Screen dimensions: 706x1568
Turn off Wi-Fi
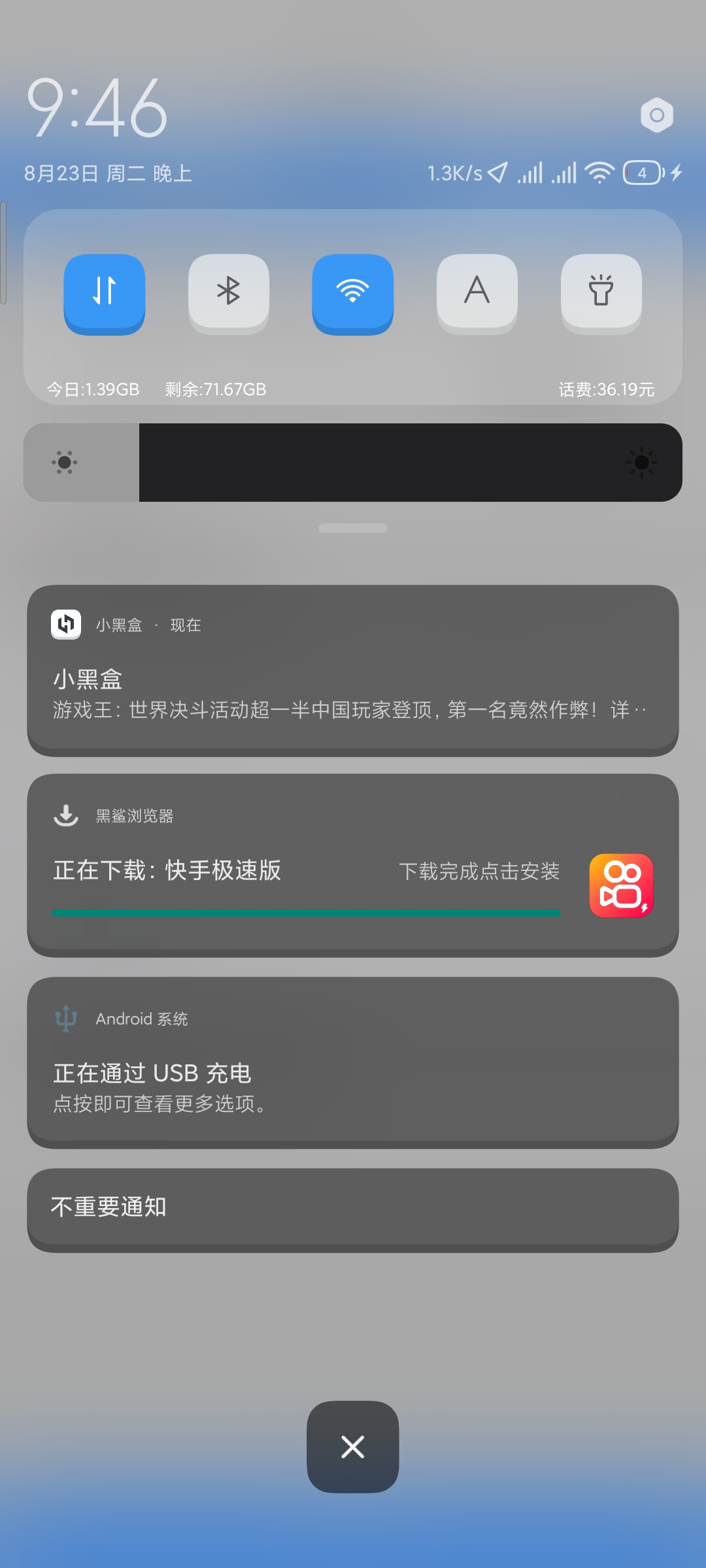point(353,292)
